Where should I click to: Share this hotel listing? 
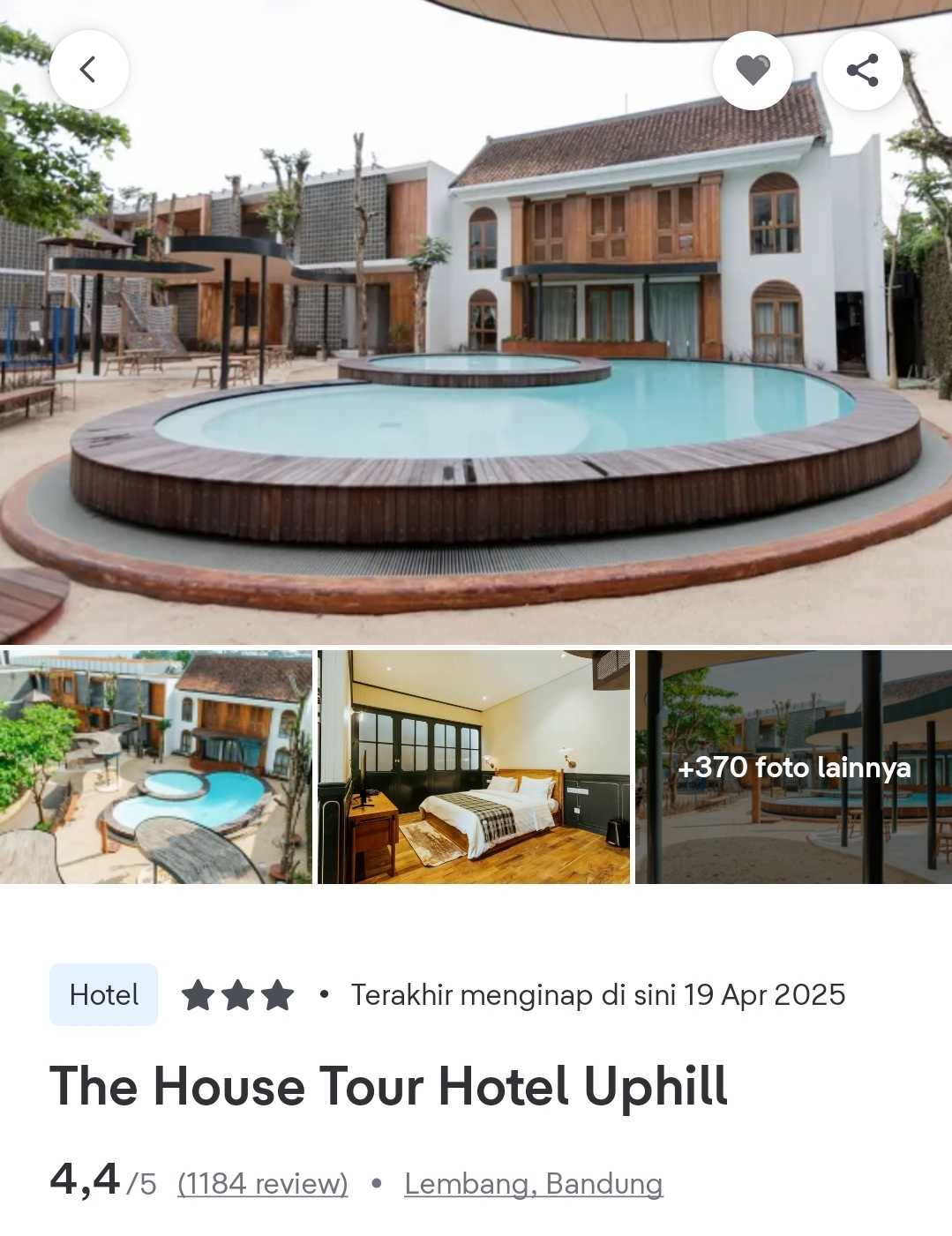862,70
